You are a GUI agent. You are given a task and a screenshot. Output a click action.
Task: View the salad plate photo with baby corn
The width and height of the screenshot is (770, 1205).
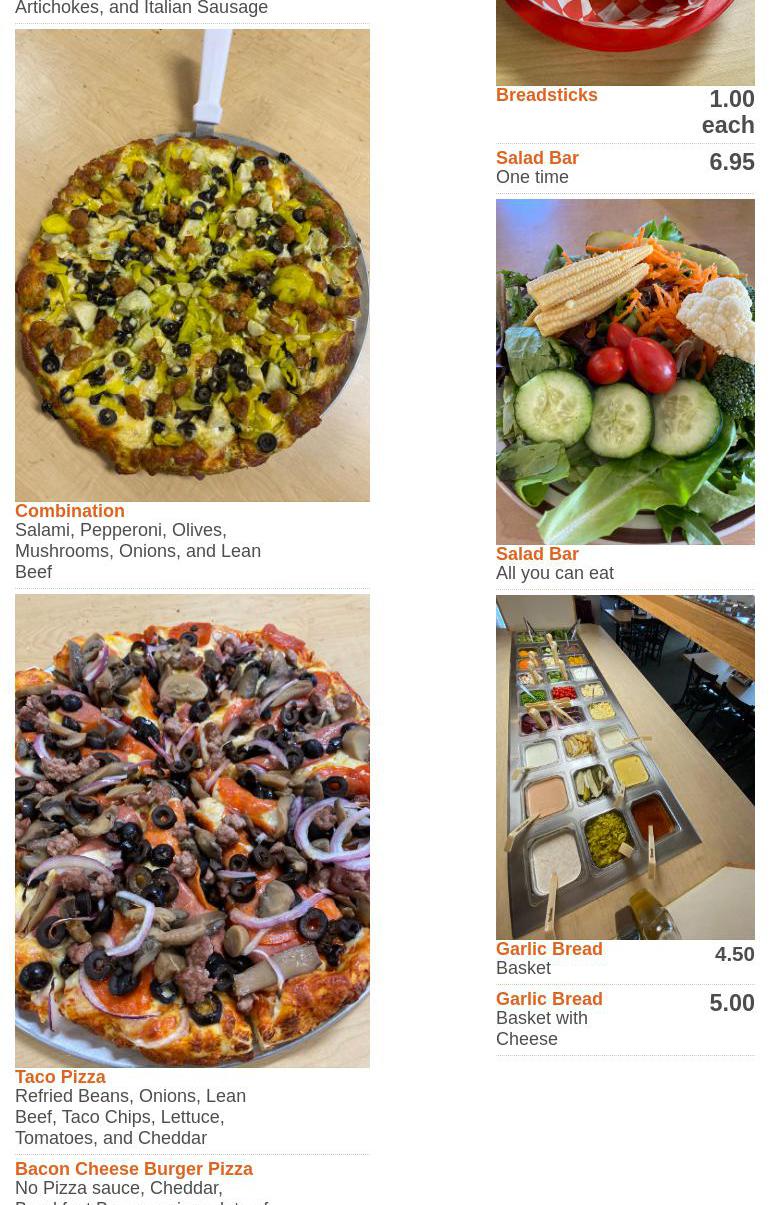625,371
